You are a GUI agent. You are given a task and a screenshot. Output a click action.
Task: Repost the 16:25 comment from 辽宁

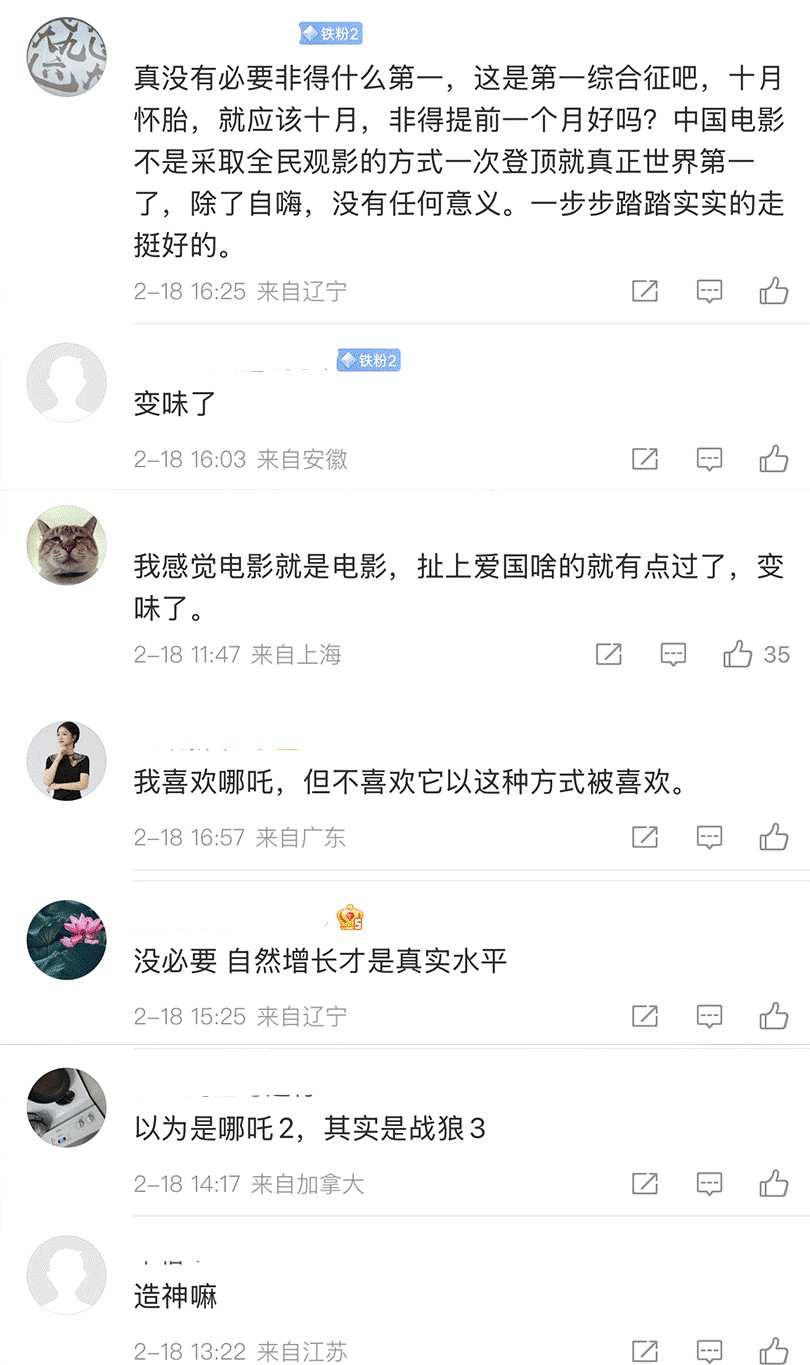[645, 291]
